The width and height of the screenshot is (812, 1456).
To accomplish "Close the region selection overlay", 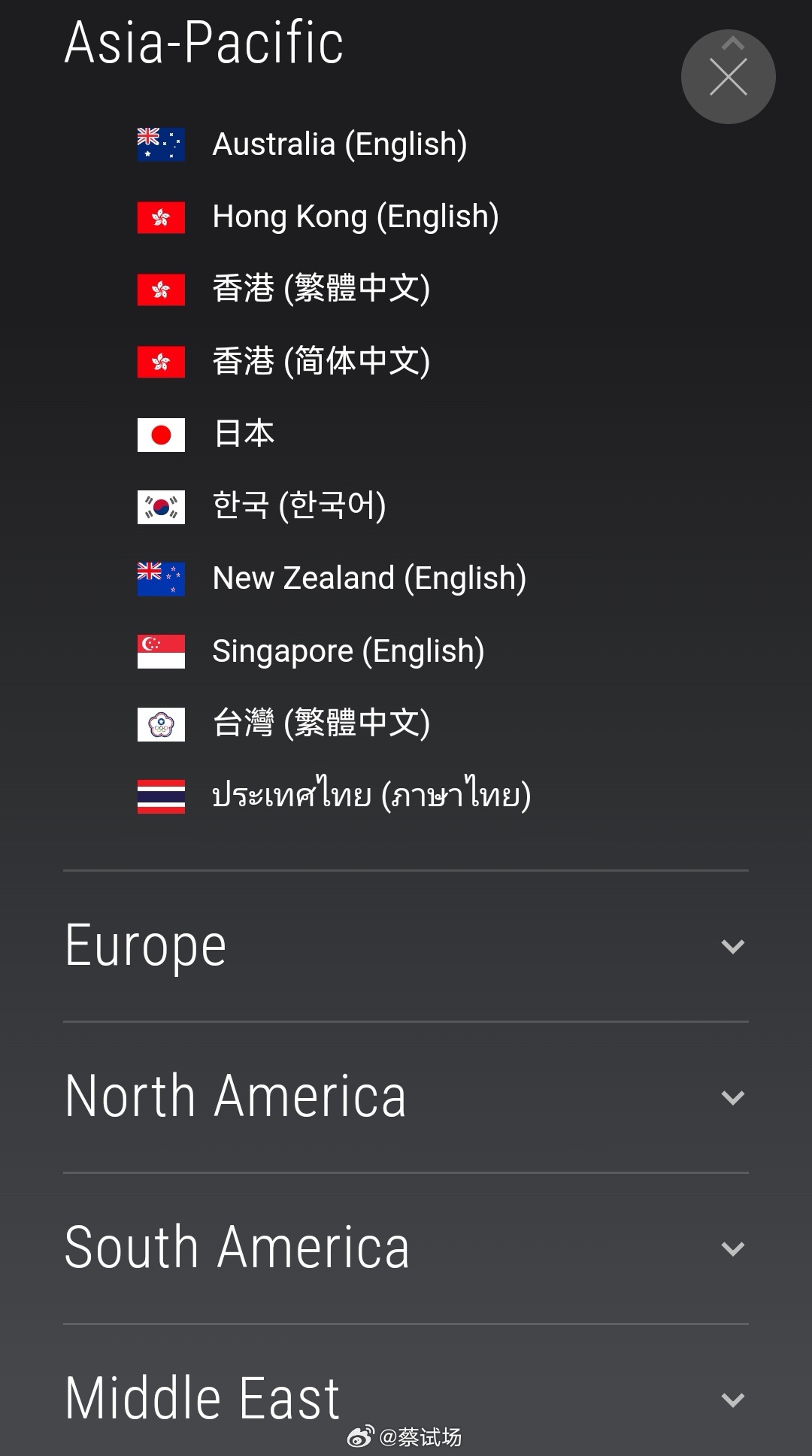I will [728, 77].
